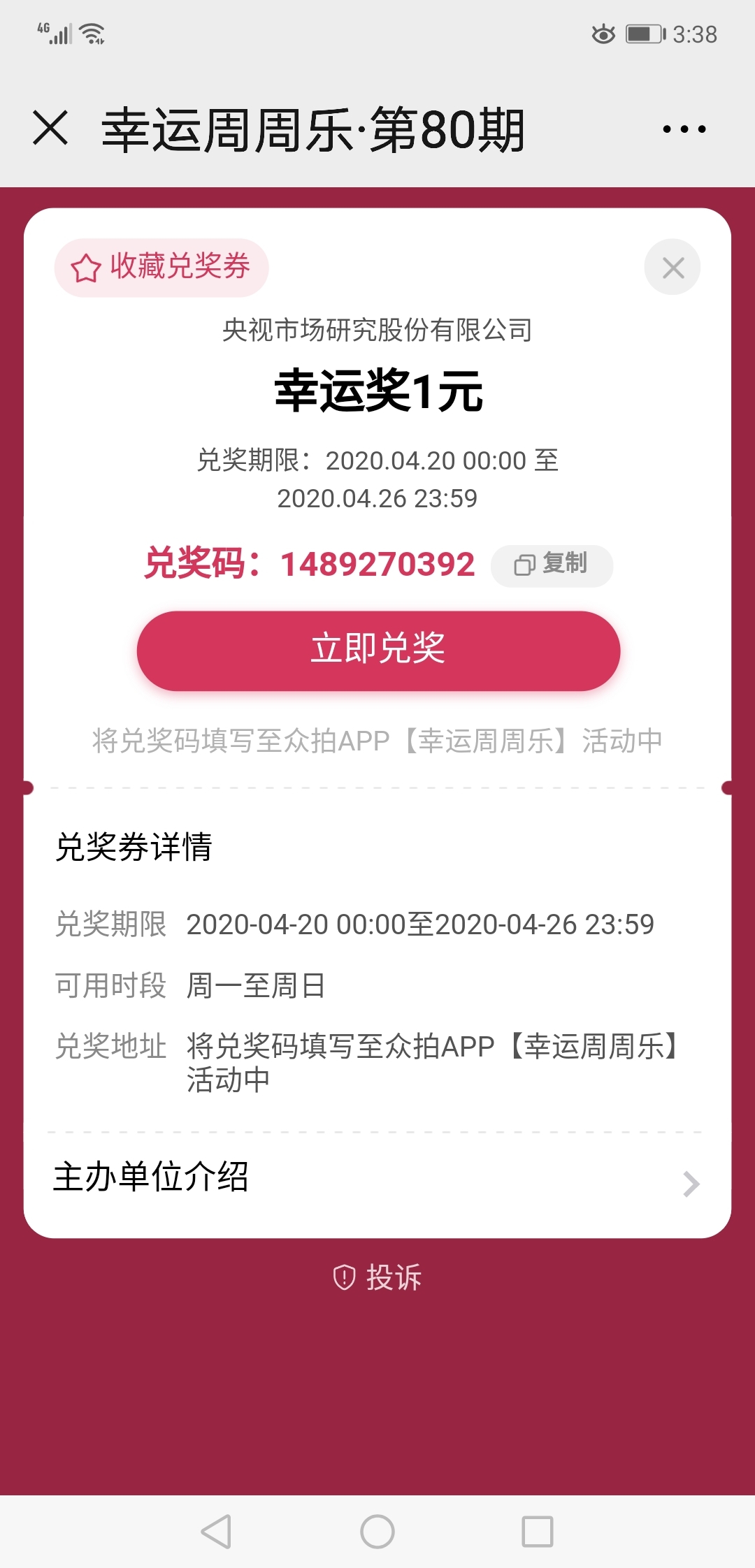
Task: Go back using the system back button
Action: [x=216, y=1532]
